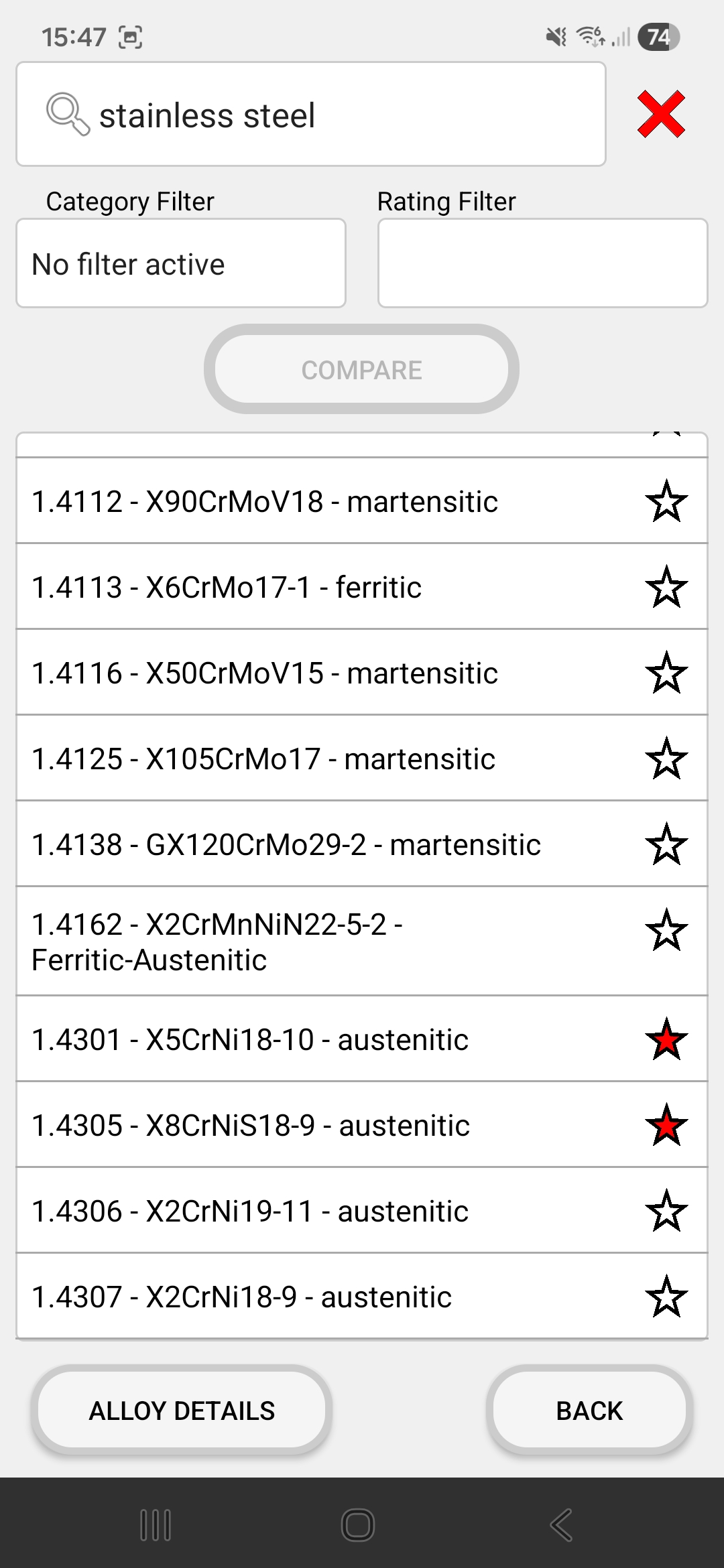Go to the system home screen
The width and height of the screenshot is (724, 1568).
pyautogui.click(x=358, y=1525)
